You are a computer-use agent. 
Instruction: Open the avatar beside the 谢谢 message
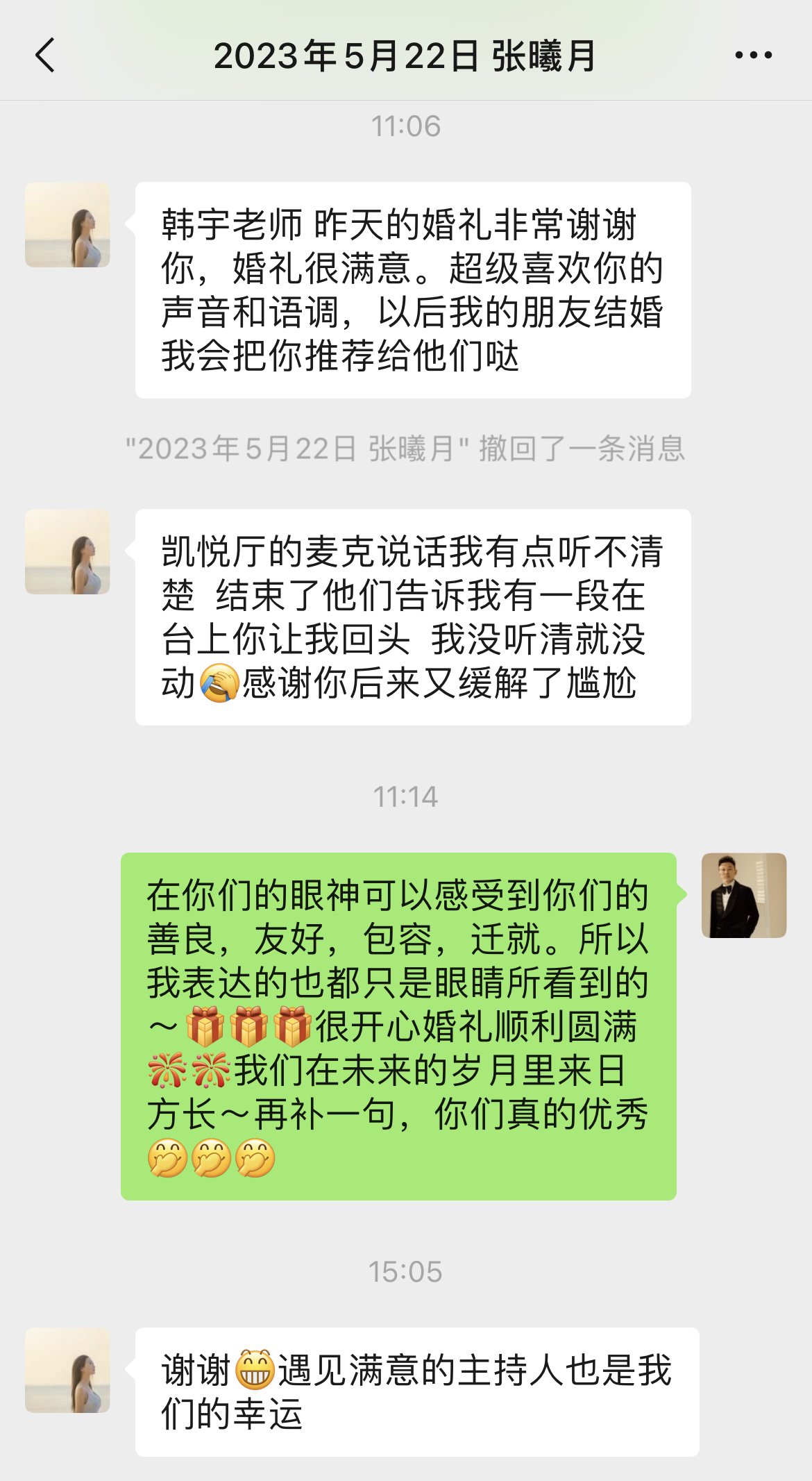click(x=67, y=1371)
